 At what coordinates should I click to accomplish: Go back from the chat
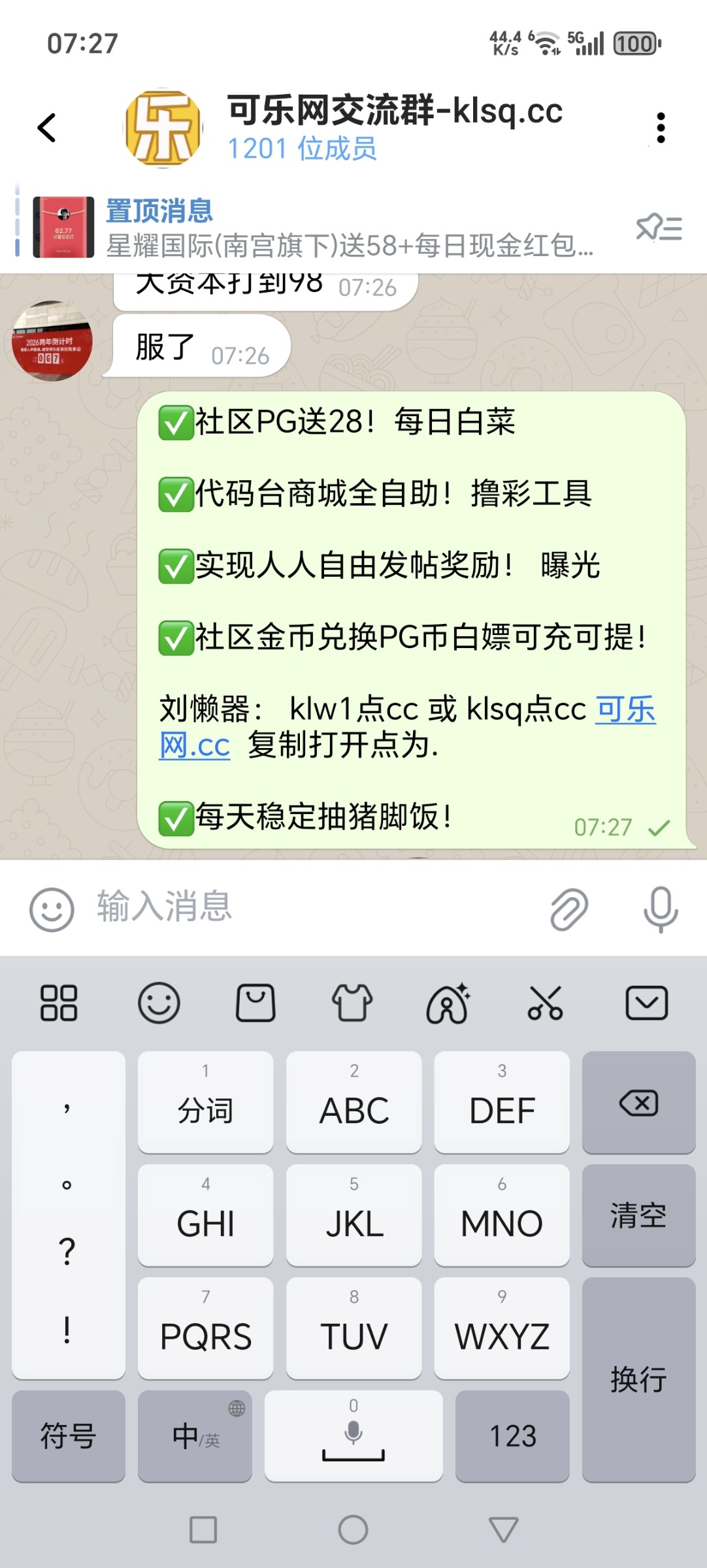click(47, 127)
